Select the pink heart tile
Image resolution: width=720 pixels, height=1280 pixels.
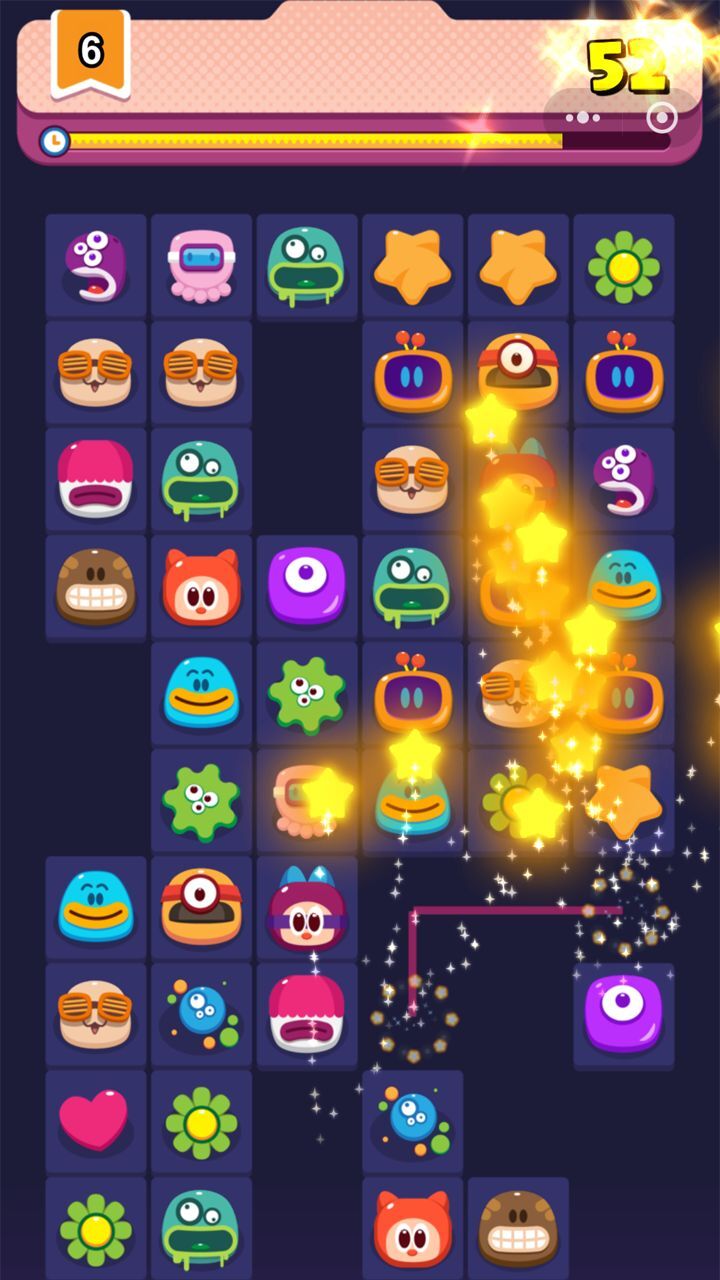[x=95, y=1120]
